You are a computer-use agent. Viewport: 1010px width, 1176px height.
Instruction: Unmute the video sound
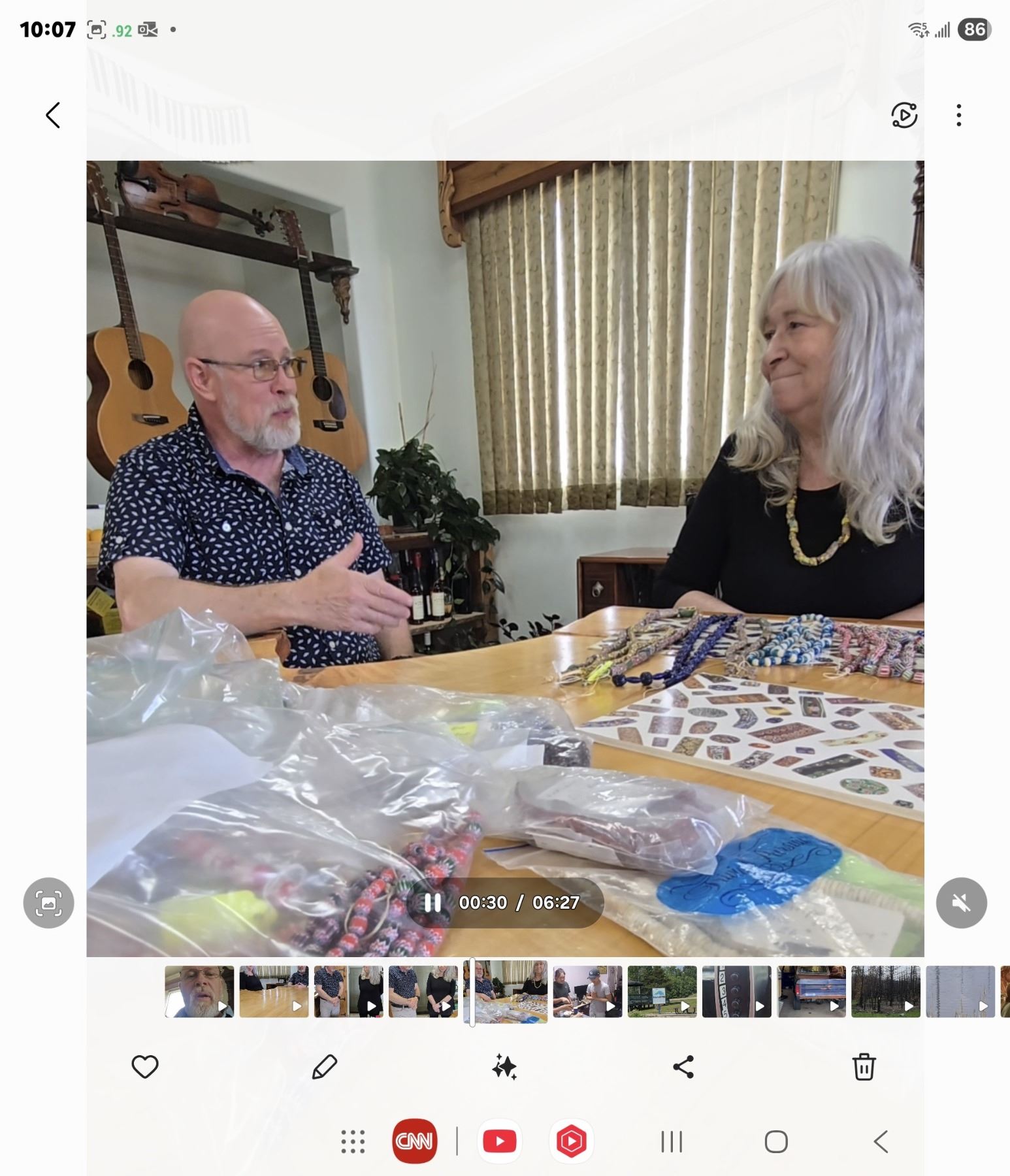pos(960,902)
